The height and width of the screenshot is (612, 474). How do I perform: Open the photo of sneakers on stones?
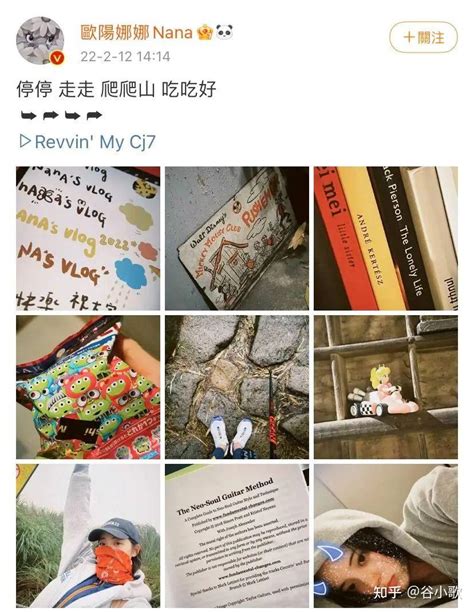(x=237, y=387)
